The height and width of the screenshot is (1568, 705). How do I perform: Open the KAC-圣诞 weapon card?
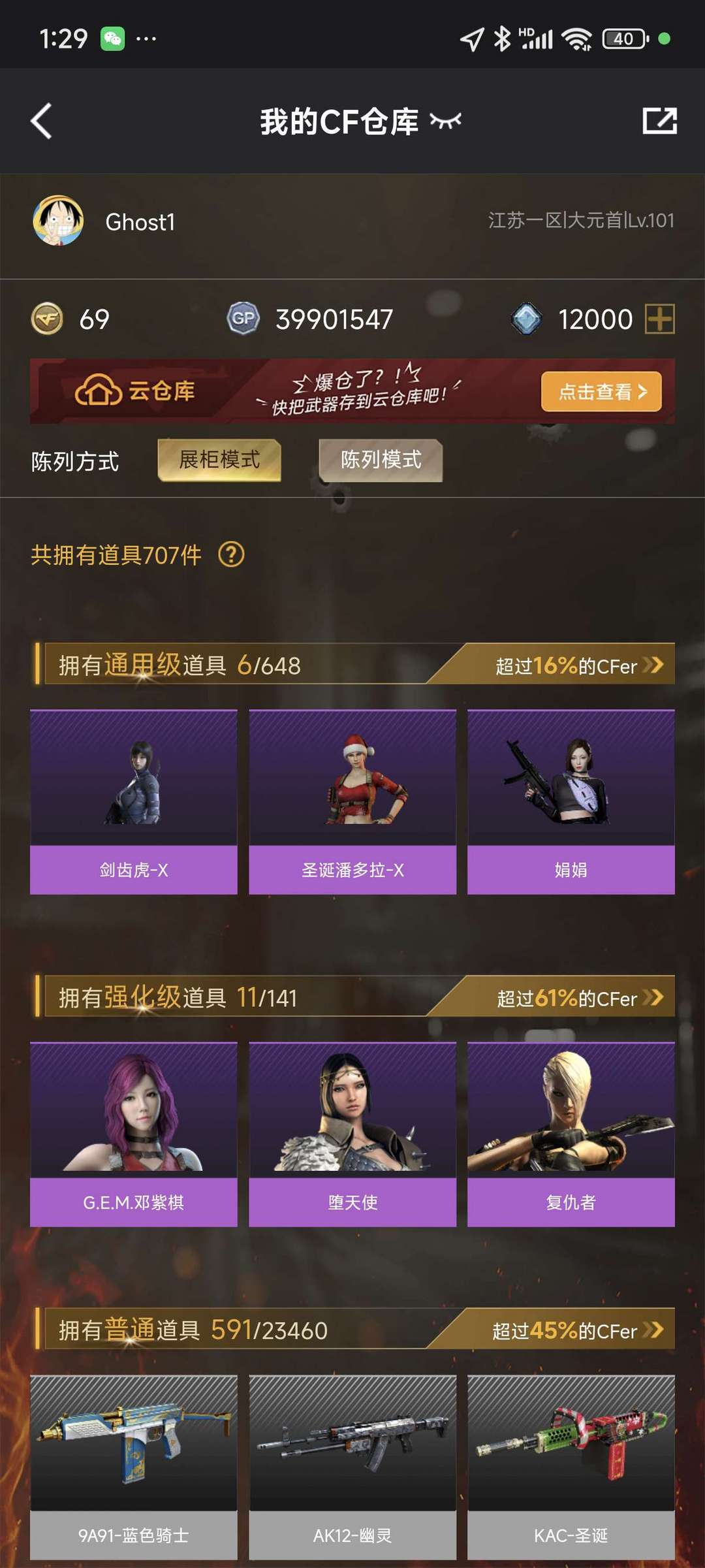[571, 1467]
